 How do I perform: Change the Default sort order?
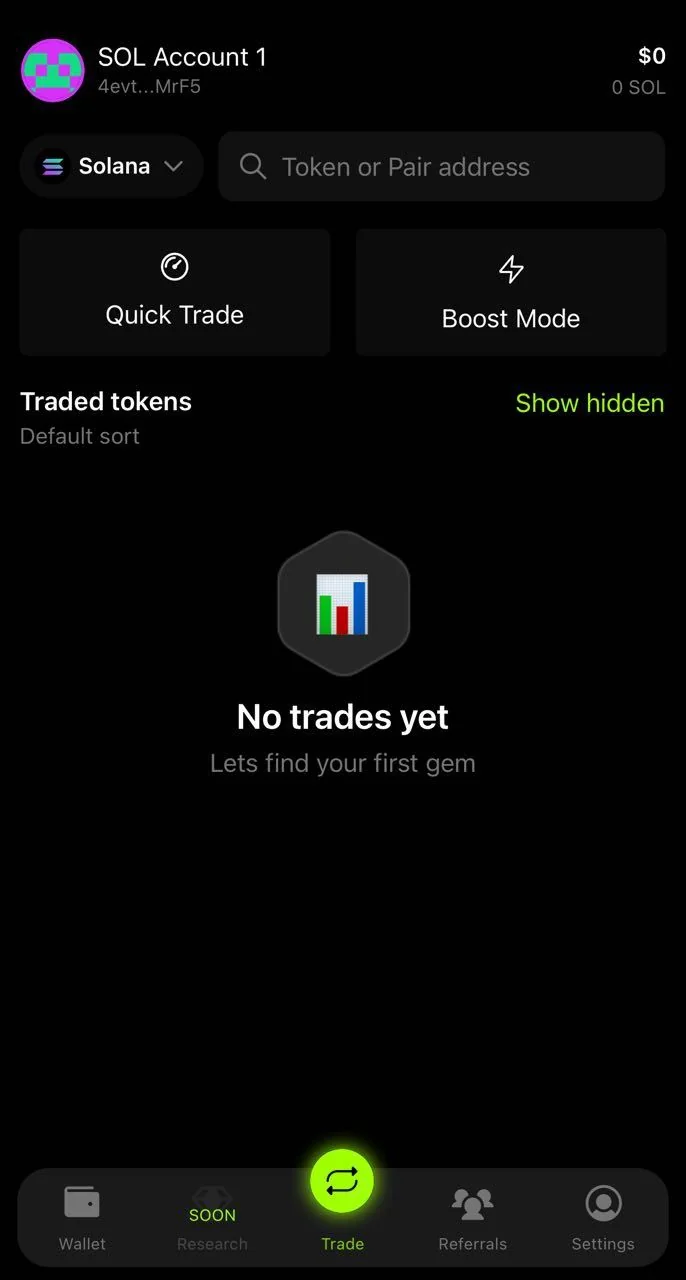click(x=80, y=436)
